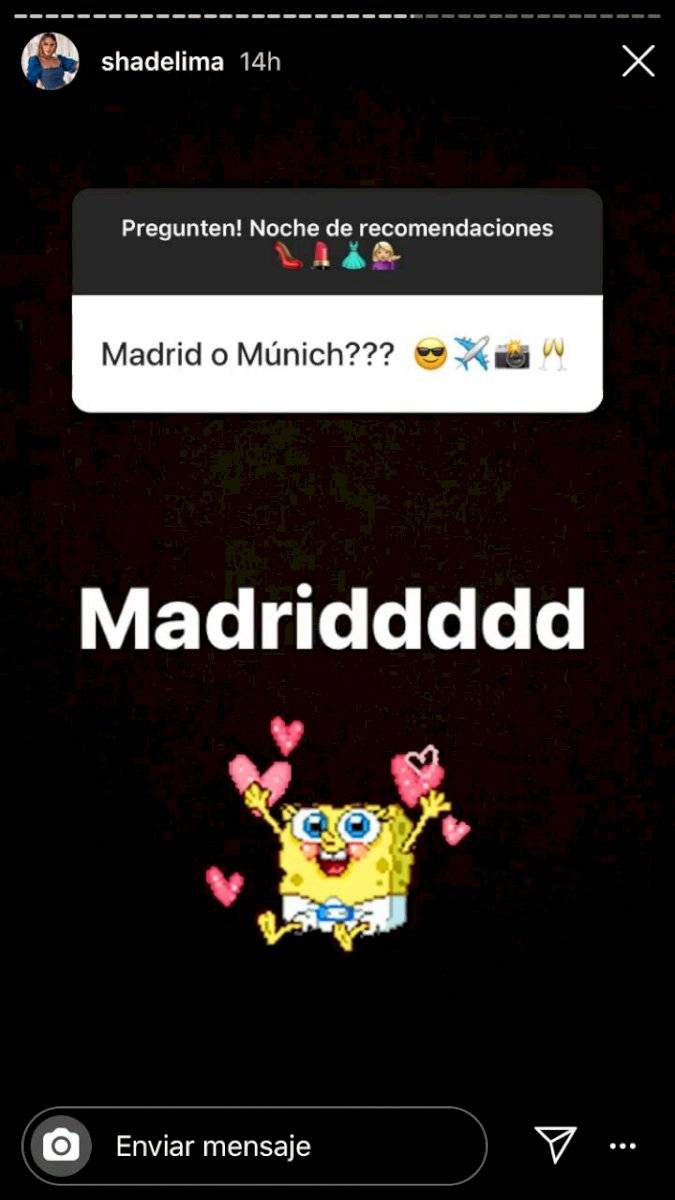Share this story via the paper plane
675x1200 pixels.
point(555,1146)
